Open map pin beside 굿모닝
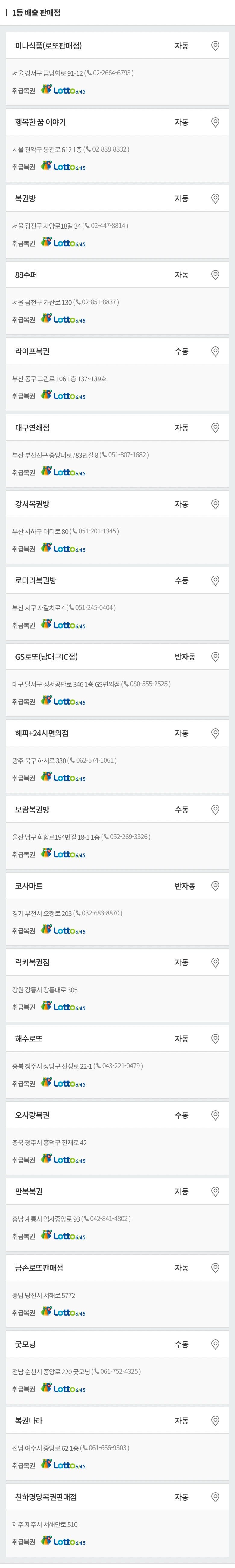Viewport: 235px width, 1568px height. tap(215, 1345)
